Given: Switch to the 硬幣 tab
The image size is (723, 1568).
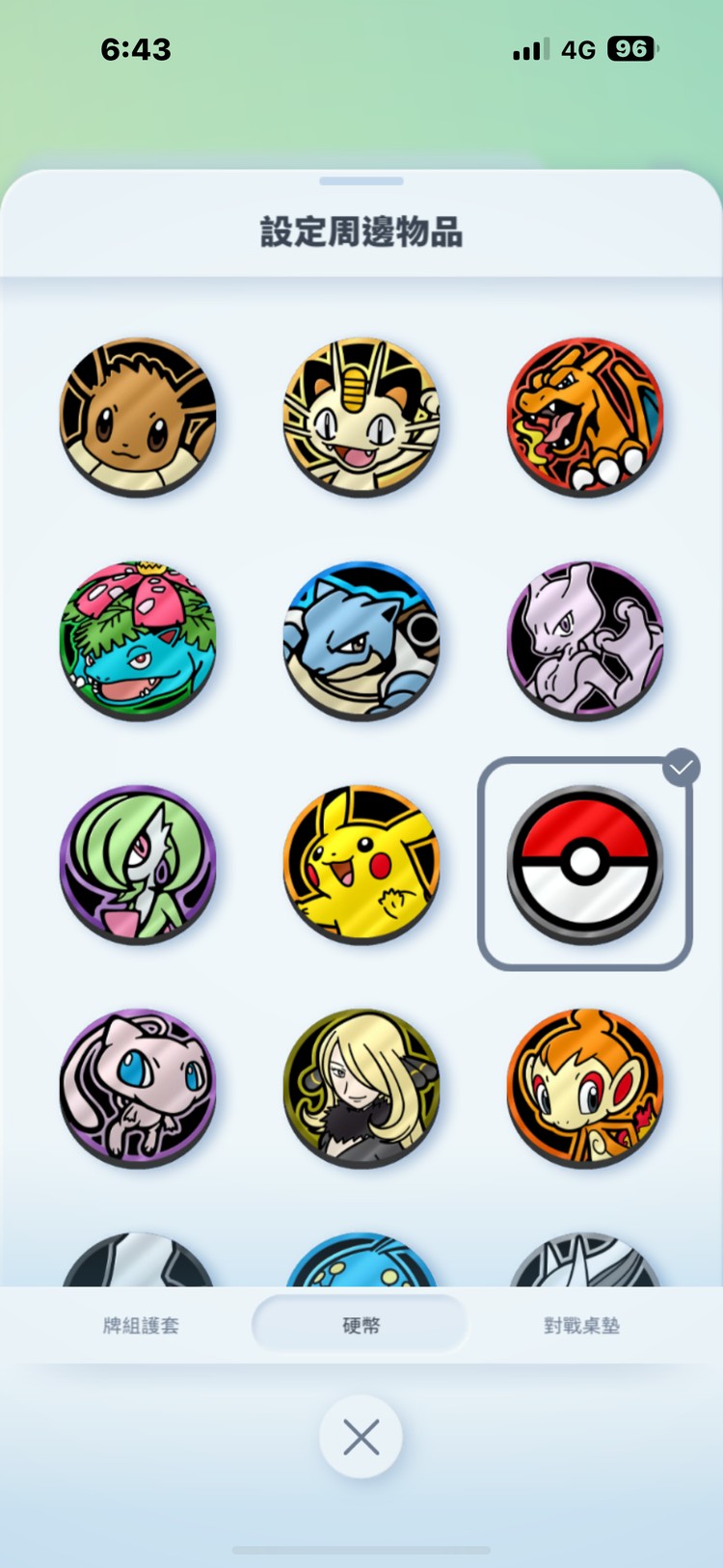Looking at the screenshot, I should (361, 1325).
